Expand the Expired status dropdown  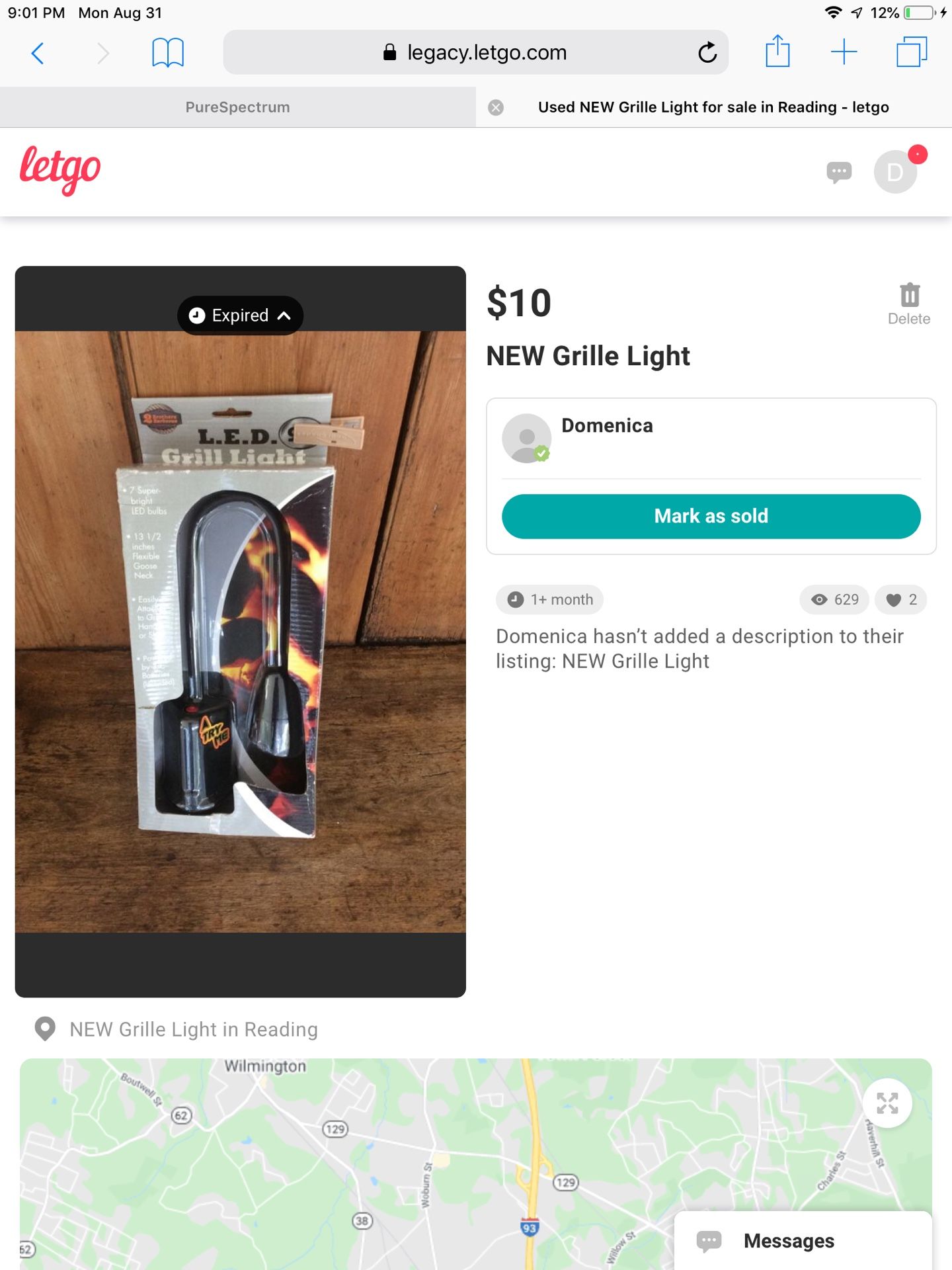pyautogui.click(x=240, y=316)
